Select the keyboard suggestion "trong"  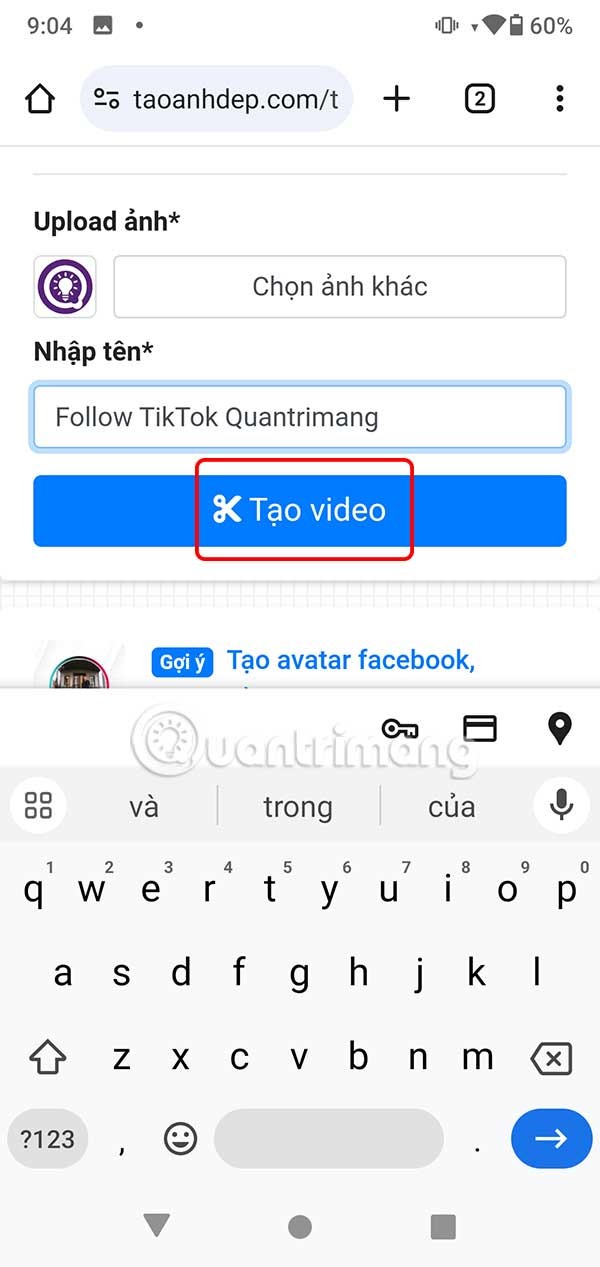tap(298, 806)
